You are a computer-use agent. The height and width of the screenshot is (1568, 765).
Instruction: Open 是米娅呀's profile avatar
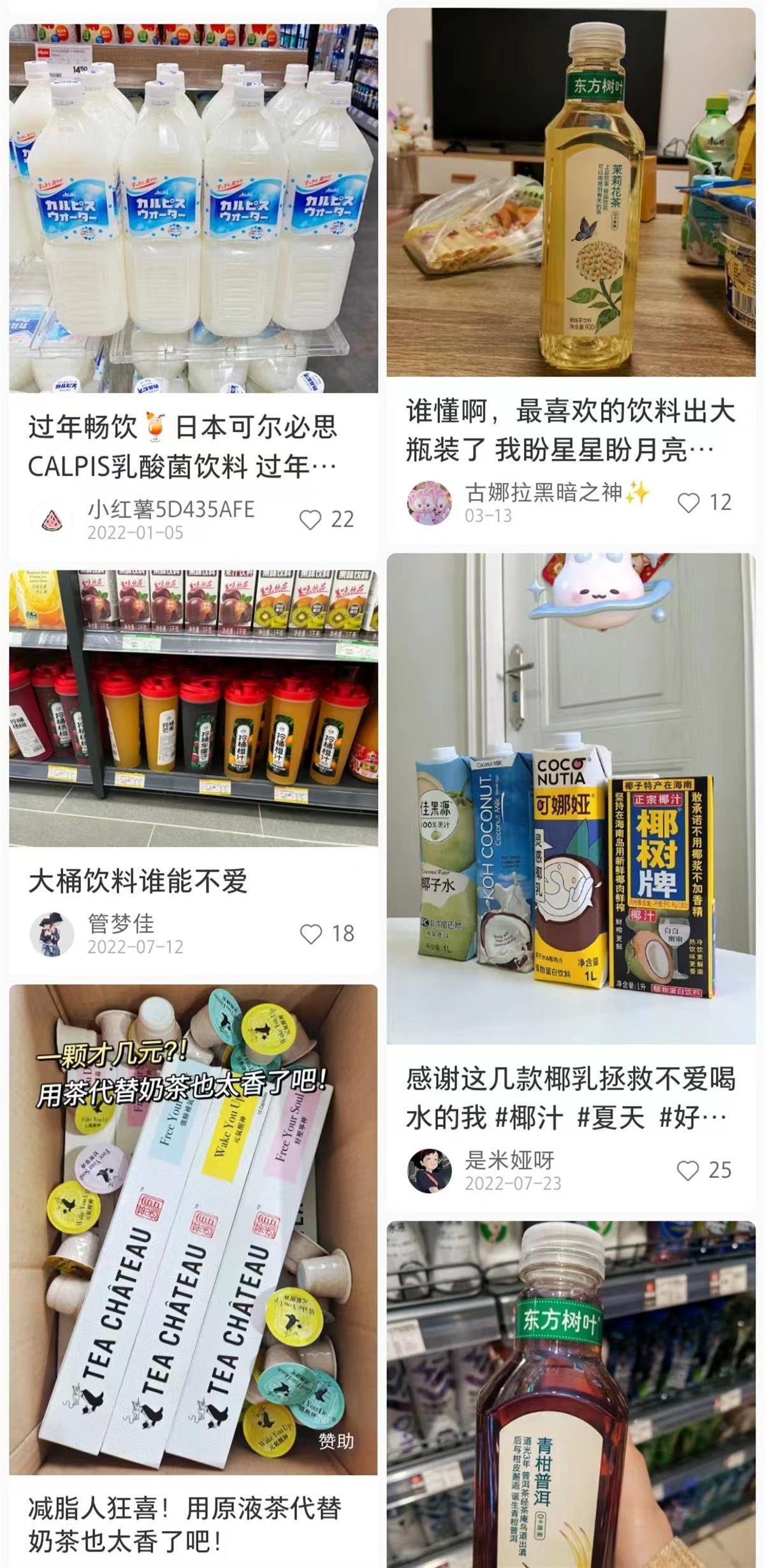(x=430, y=1171)
